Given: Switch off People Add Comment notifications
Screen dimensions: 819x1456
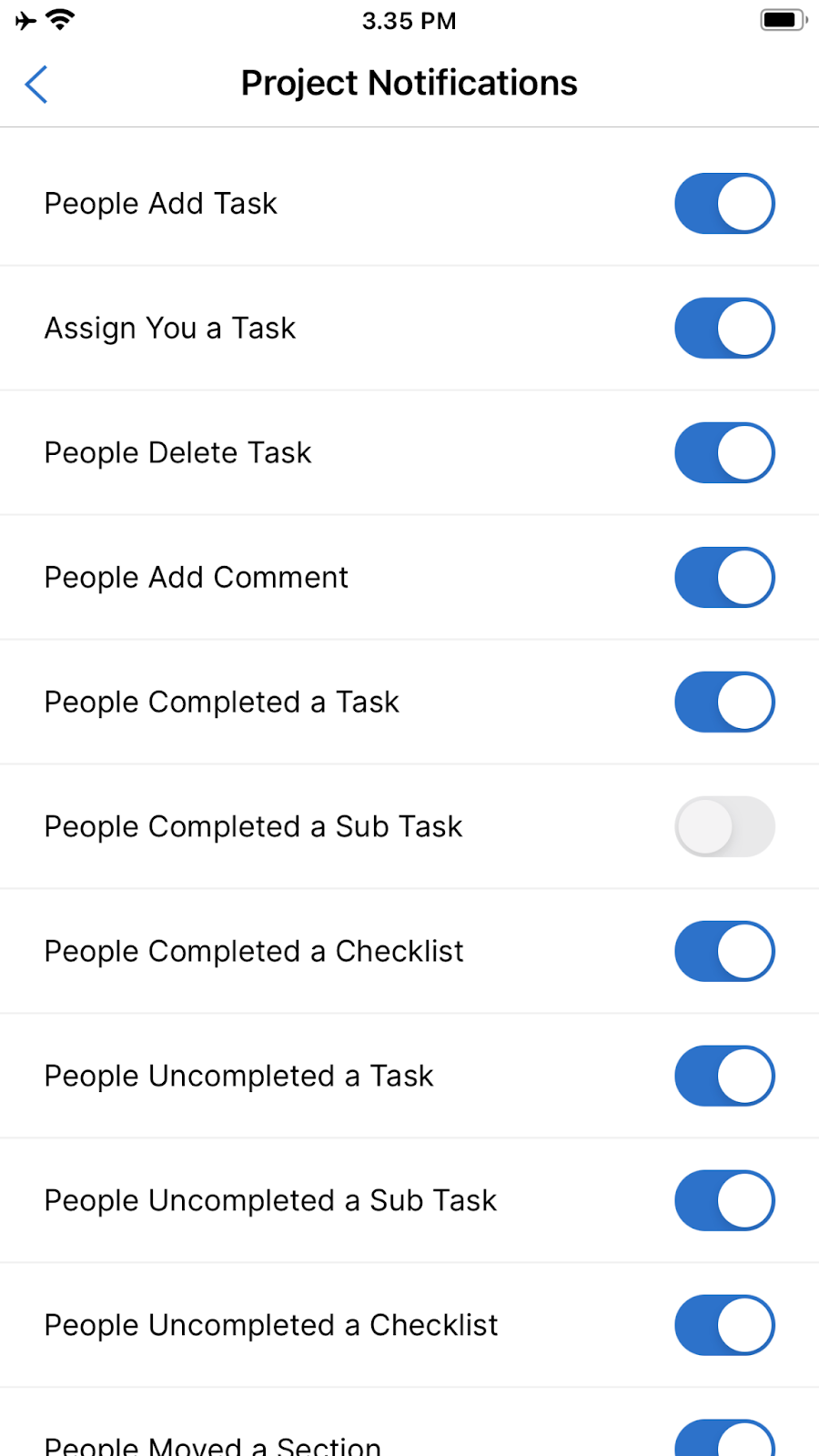Looking at the screenshot, I should [x=724, y=578].
